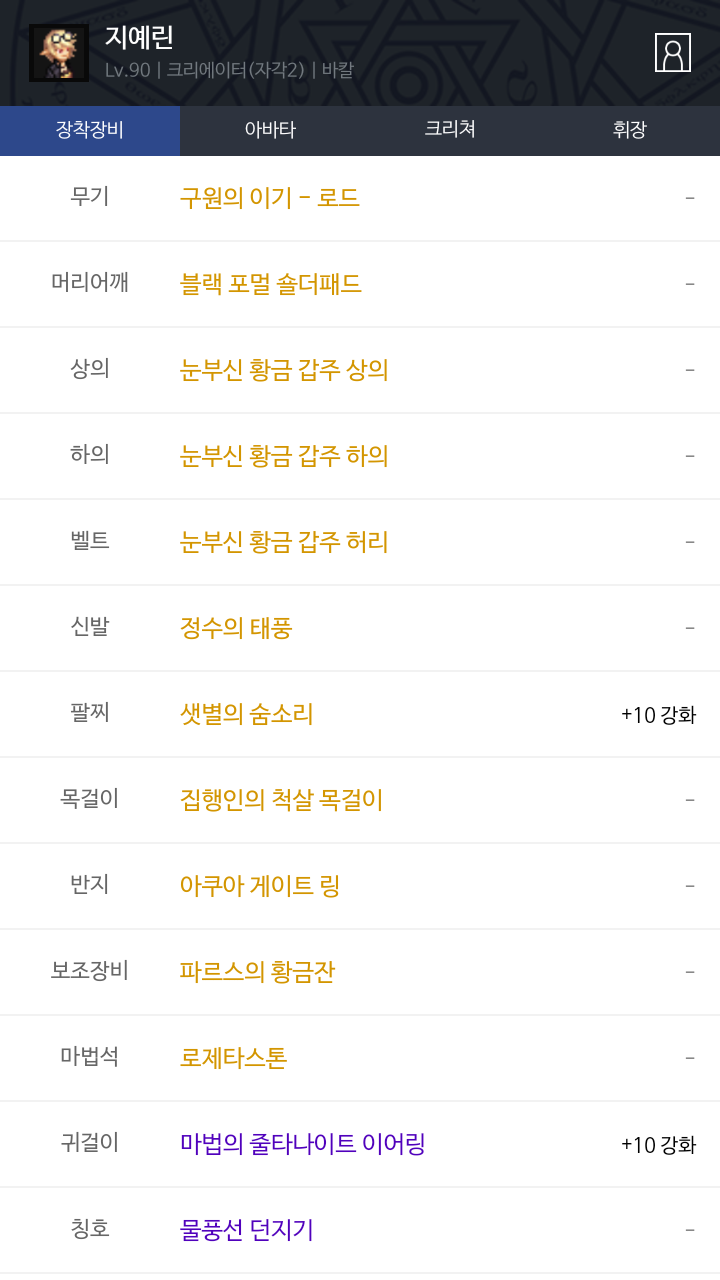View magic stone 로제타스톤

point(233,1058)
